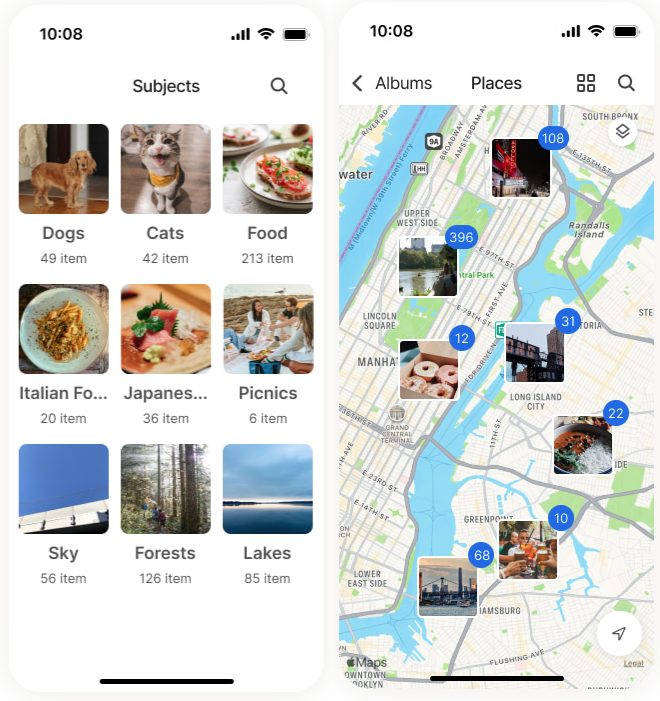This screenshot has height=701, width=660.
Task: Open the Italian Food album
Action: pyautogui.click(x=64, y=329)
